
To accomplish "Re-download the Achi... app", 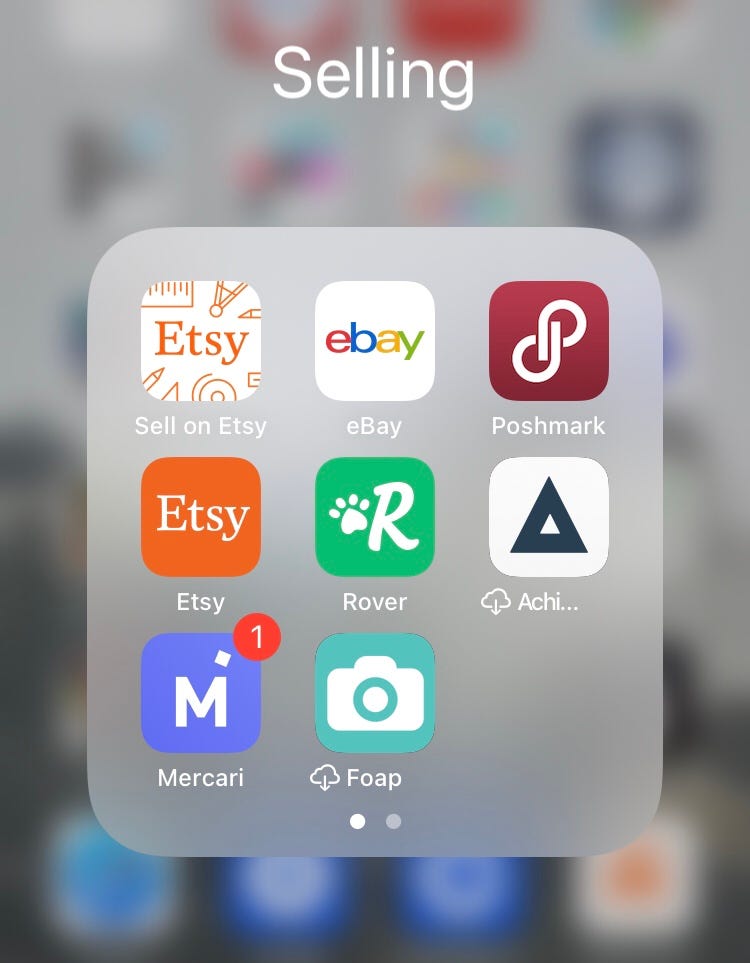I will (548, 517).
